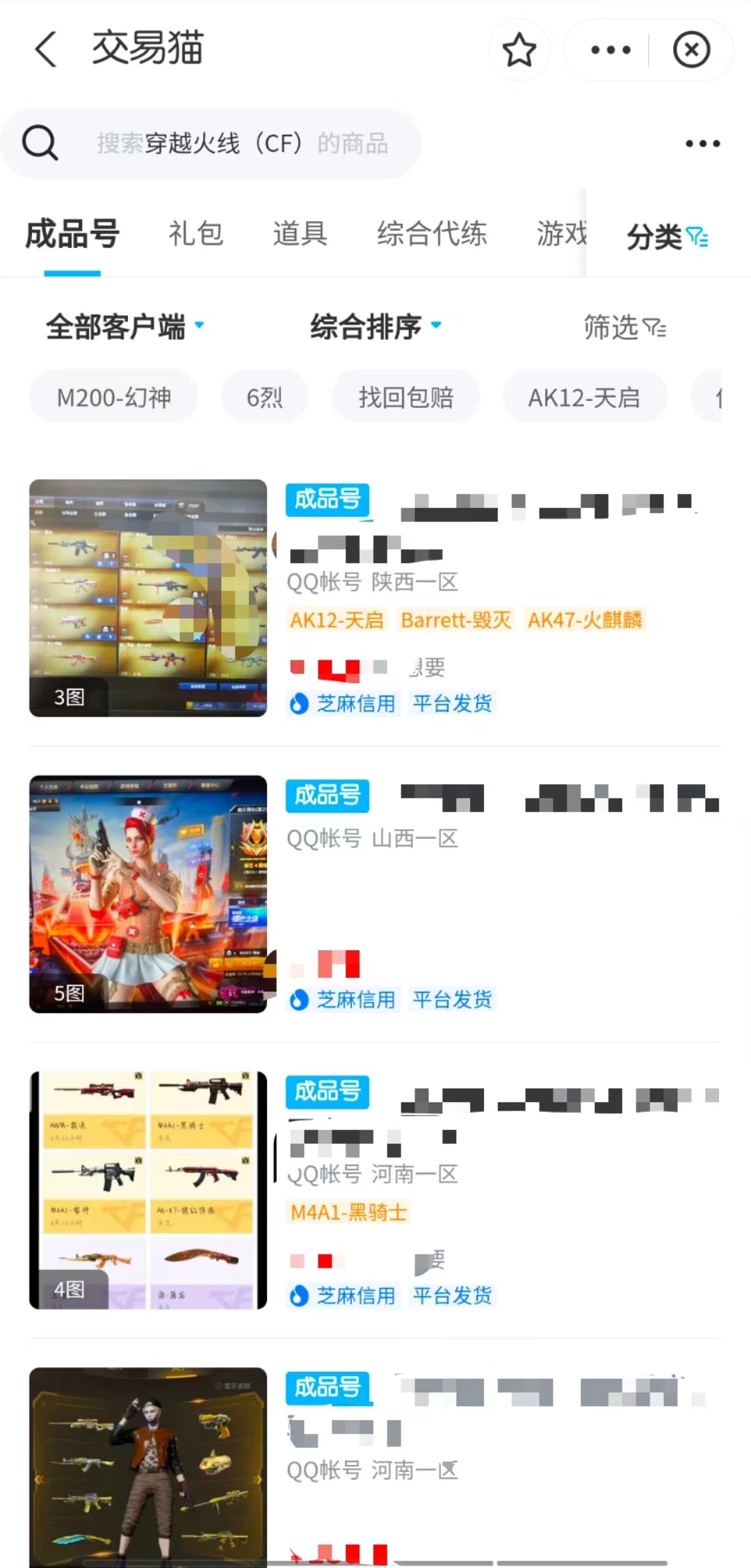Go back from 交易猫 page
Screen dimensions: 751x1568
[46, 49]
